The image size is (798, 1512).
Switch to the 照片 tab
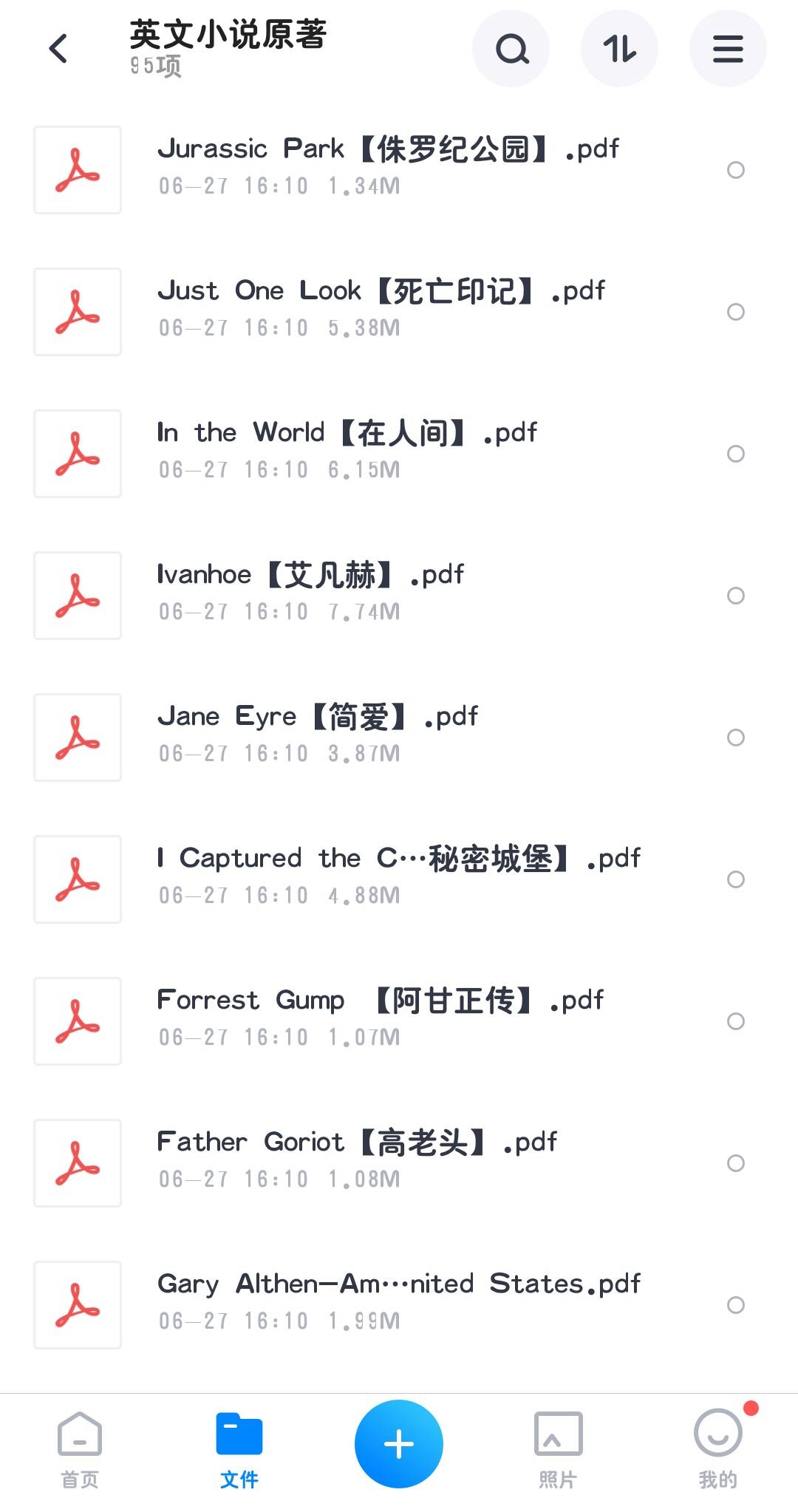(558, 1449)
